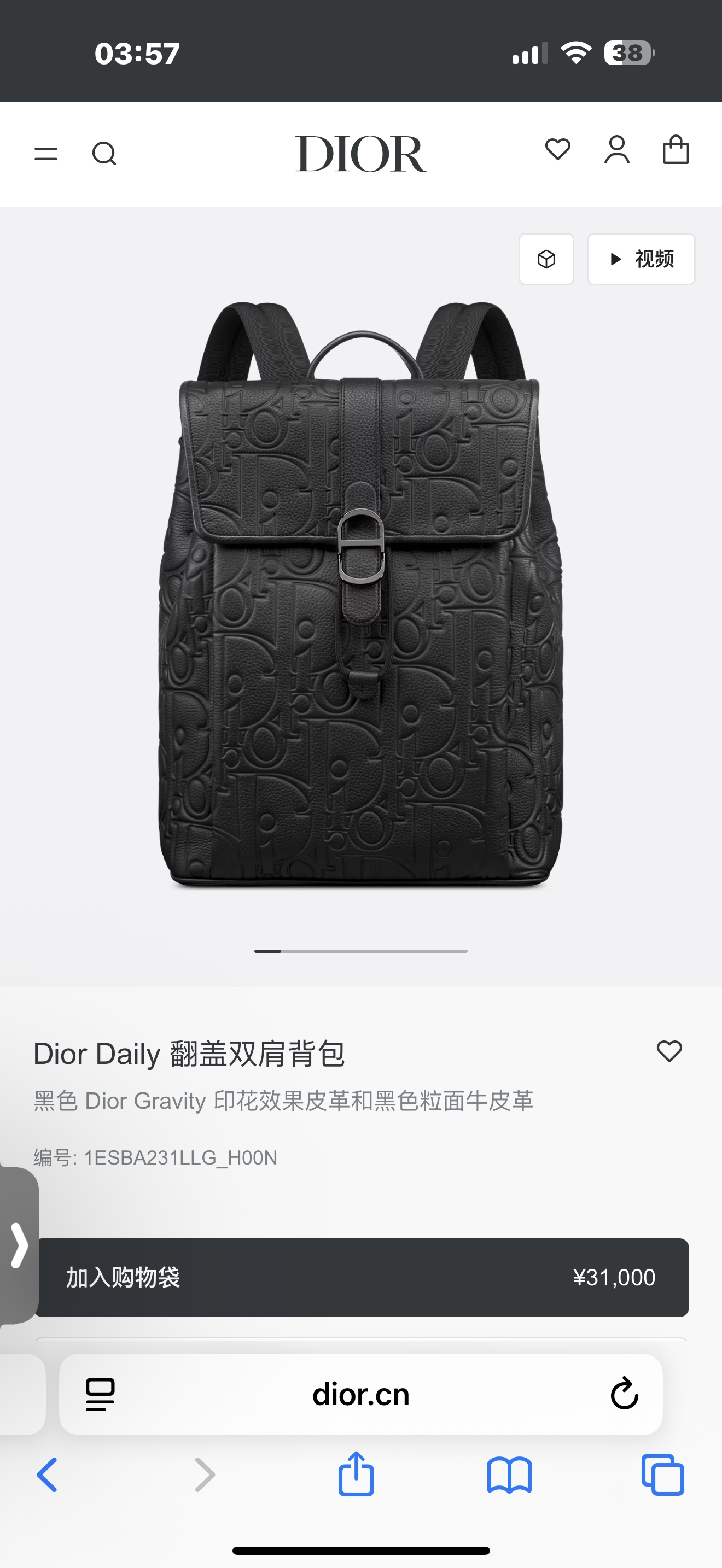Open the backpack product image
The width and height of the screenshot is (722, 1568).
(360, 594)
